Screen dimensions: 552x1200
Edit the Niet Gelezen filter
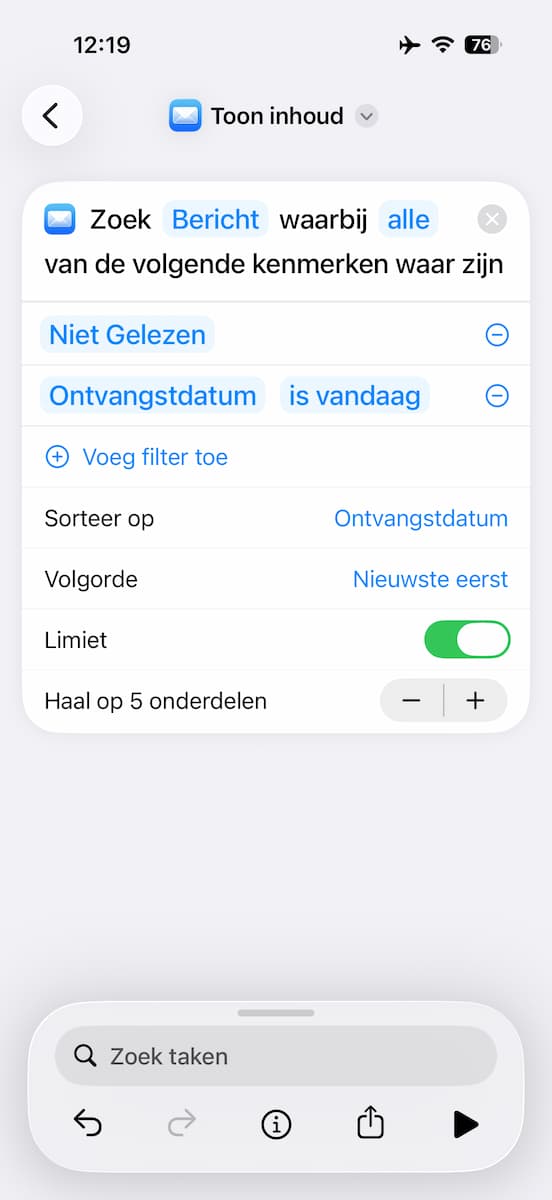[x=127, y=335]
